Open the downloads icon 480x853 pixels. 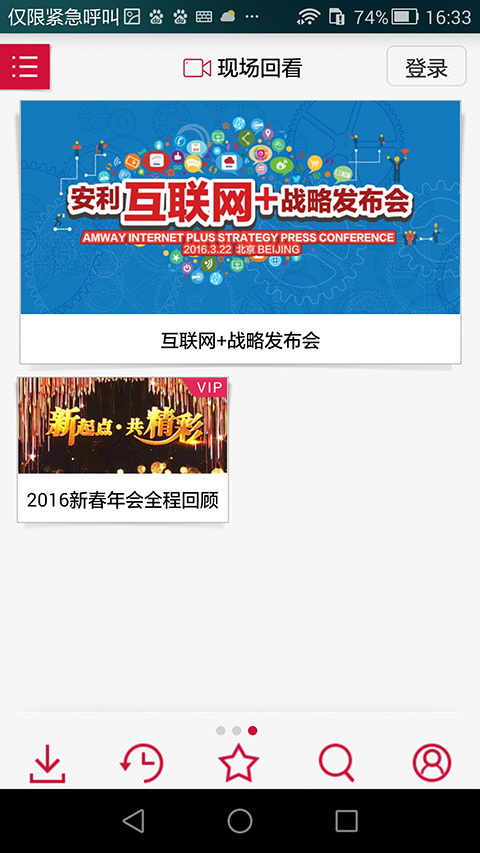pos(47,763)
